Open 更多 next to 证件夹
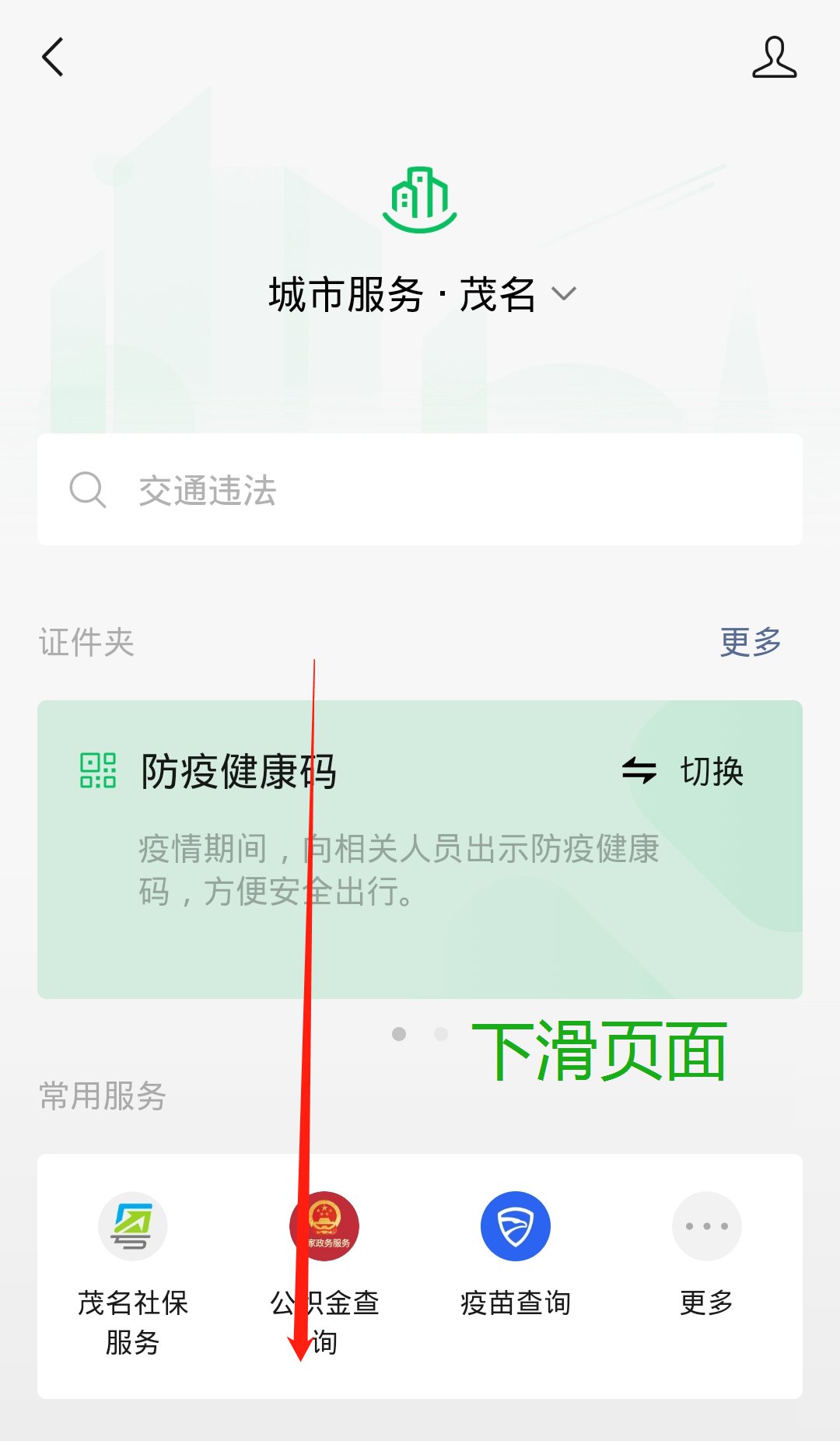This screenshot has height=1441, width=840. coord(750,643)
